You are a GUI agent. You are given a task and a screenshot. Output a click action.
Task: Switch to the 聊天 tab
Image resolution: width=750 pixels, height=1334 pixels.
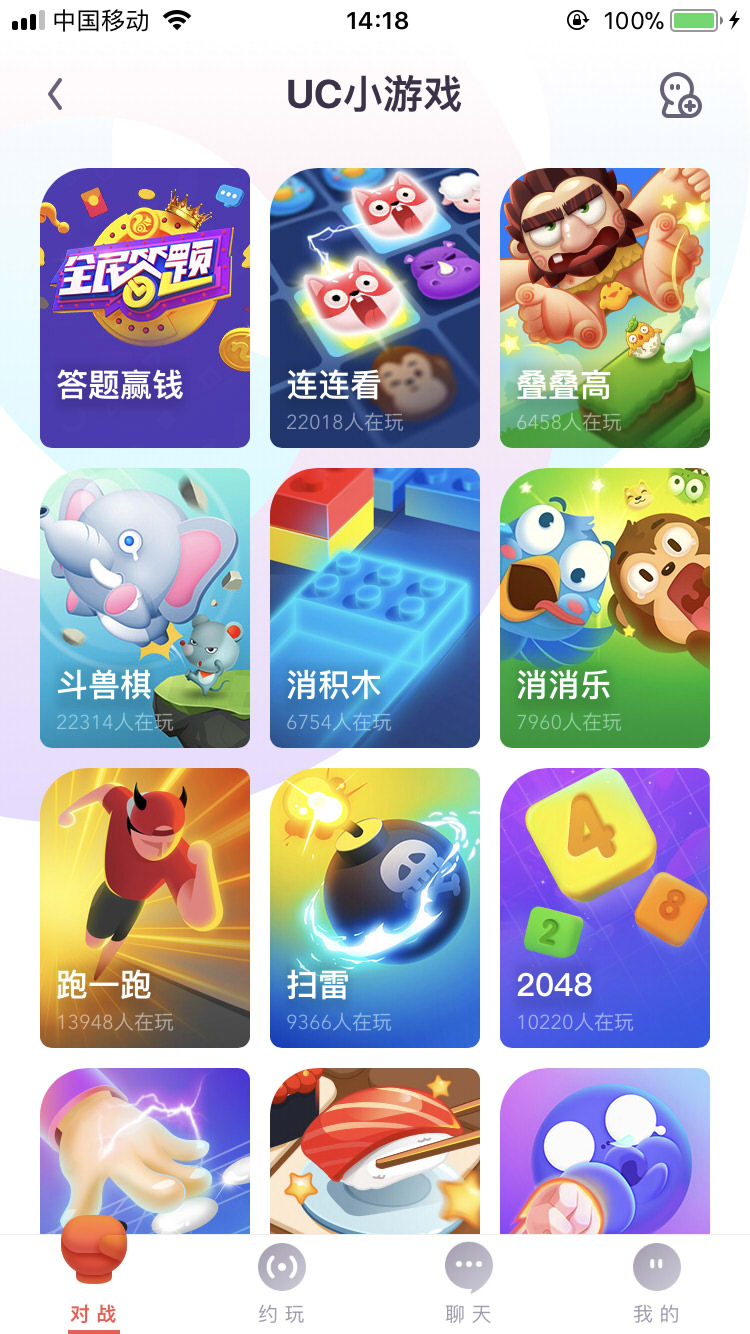pyautogui.click(x=469, y=1285)
